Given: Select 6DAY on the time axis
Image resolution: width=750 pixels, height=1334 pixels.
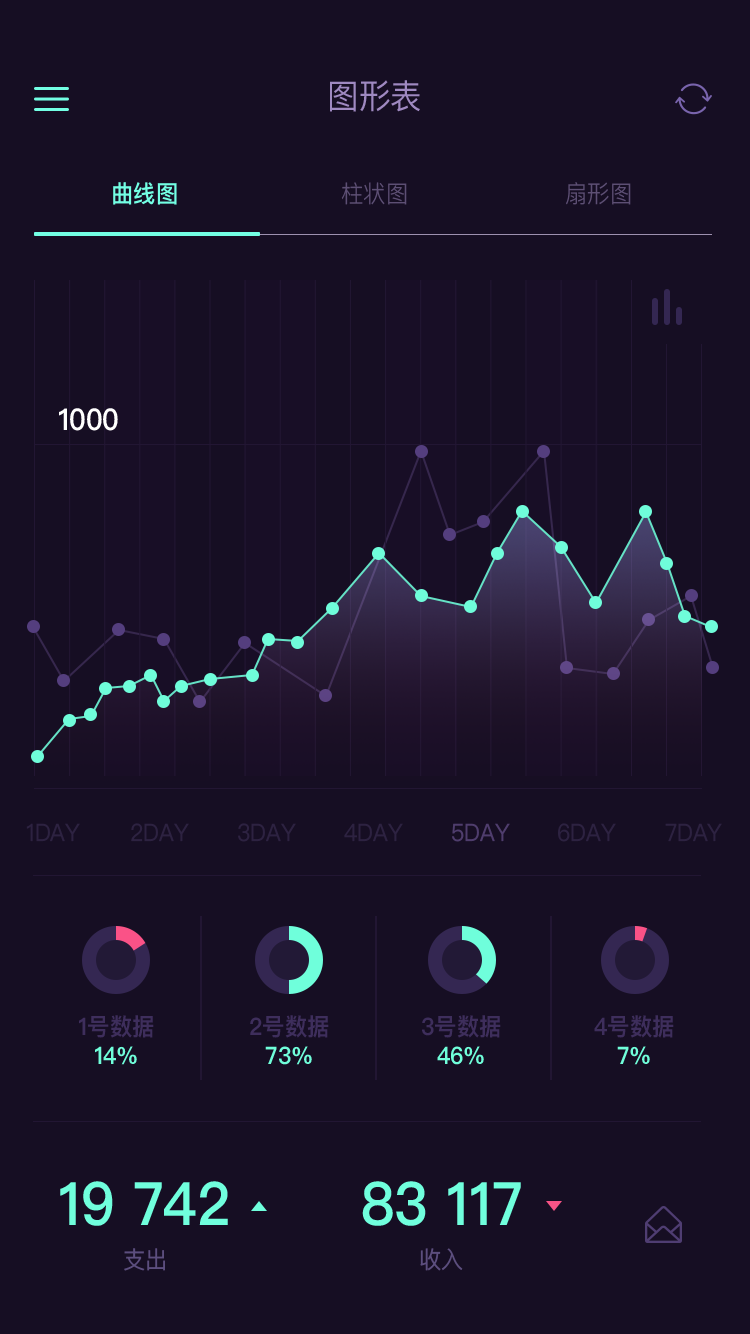Looking at the screenshot, I should click(x=586, y=833).
